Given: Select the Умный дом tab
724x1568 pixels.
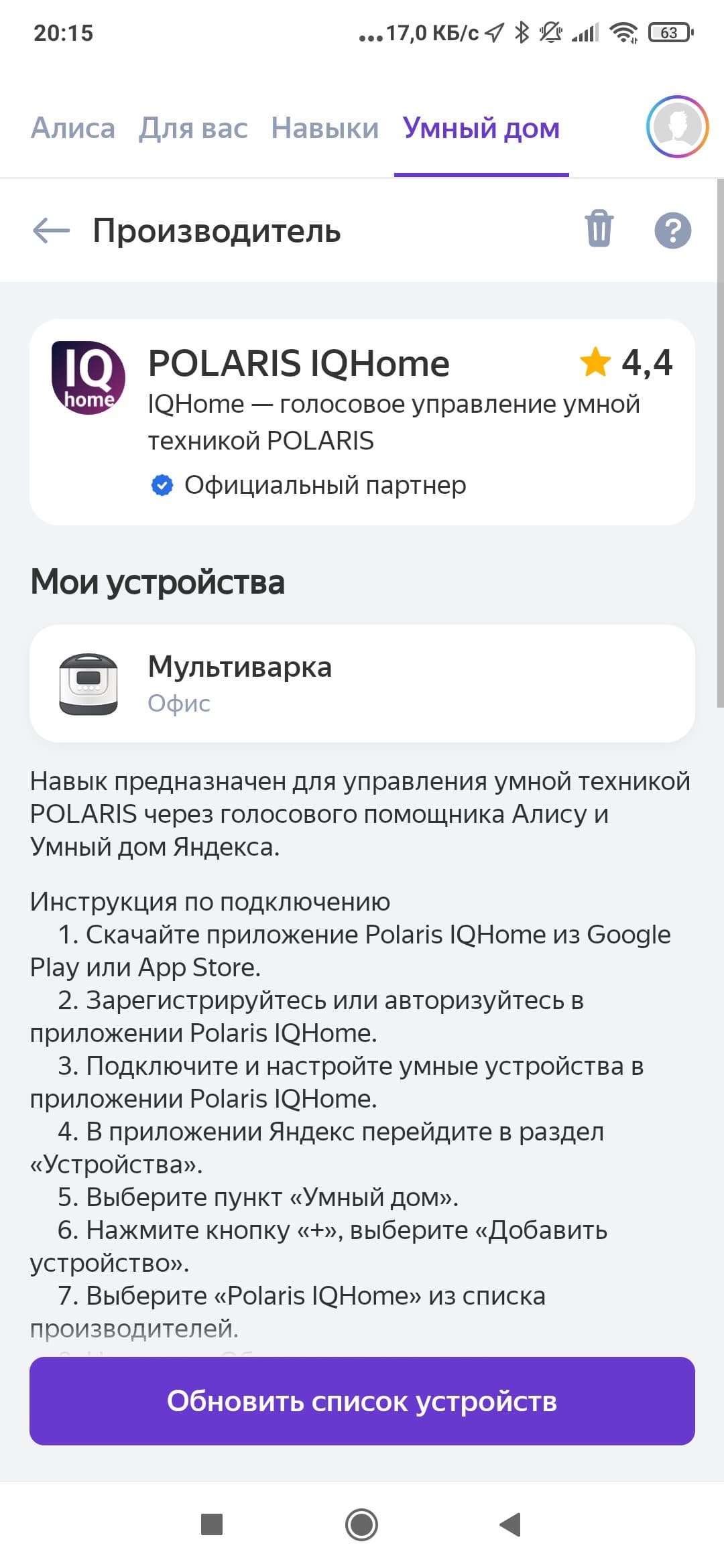Looking at the screenshot, I should click(481, 128).
